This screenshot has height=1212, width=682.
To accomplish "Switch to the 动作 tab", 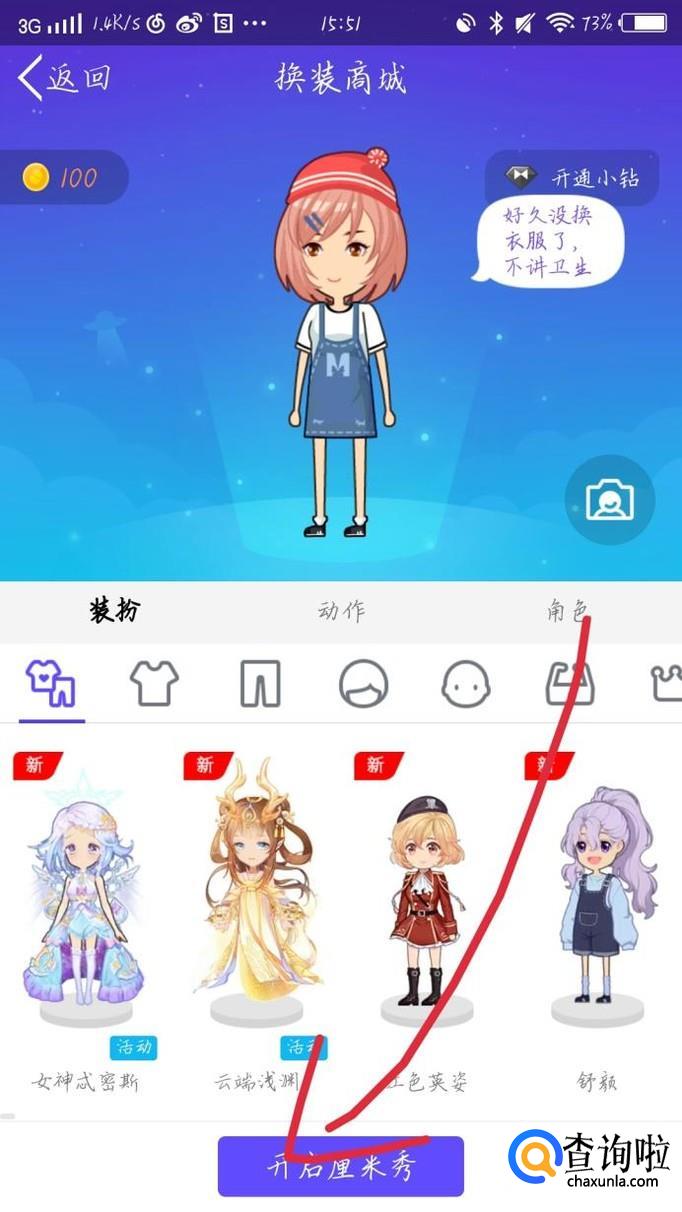I will tap(341, 610).
